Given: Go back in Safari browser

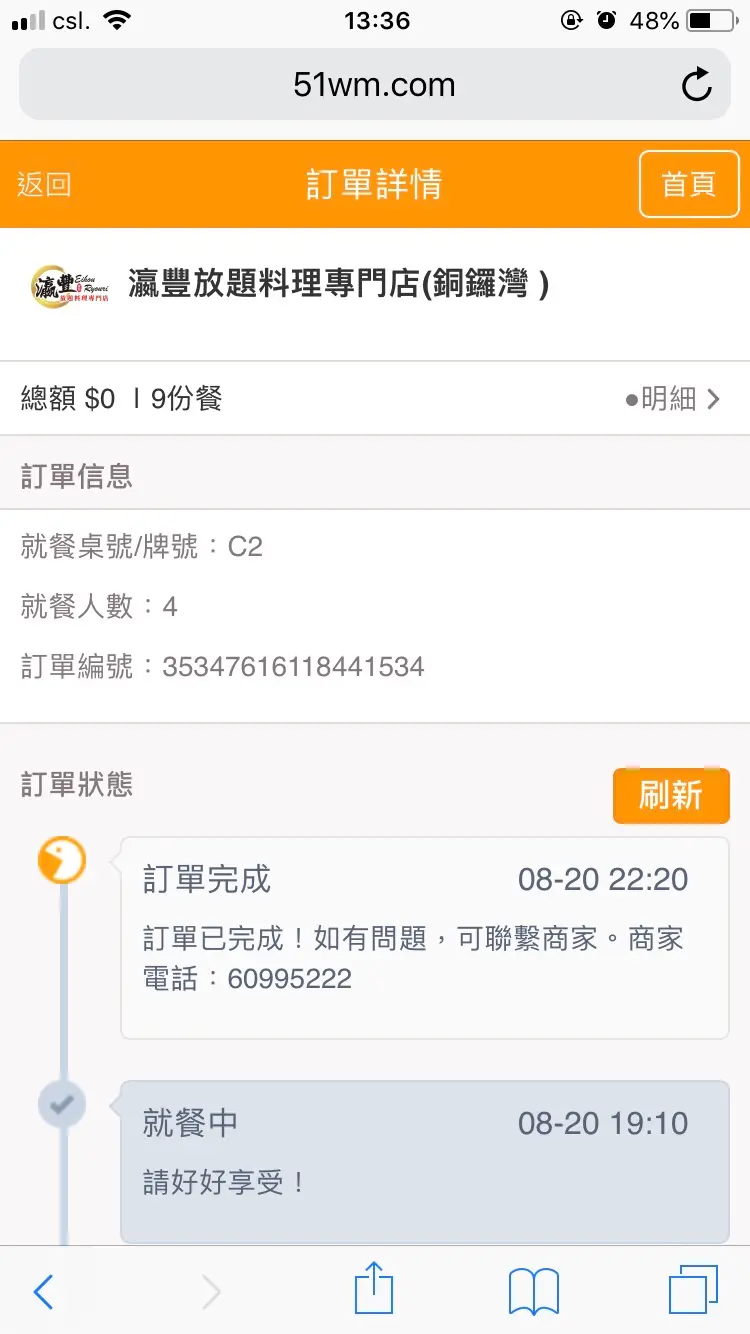Looking at the screenshot, I should (x=43, y=1292).
